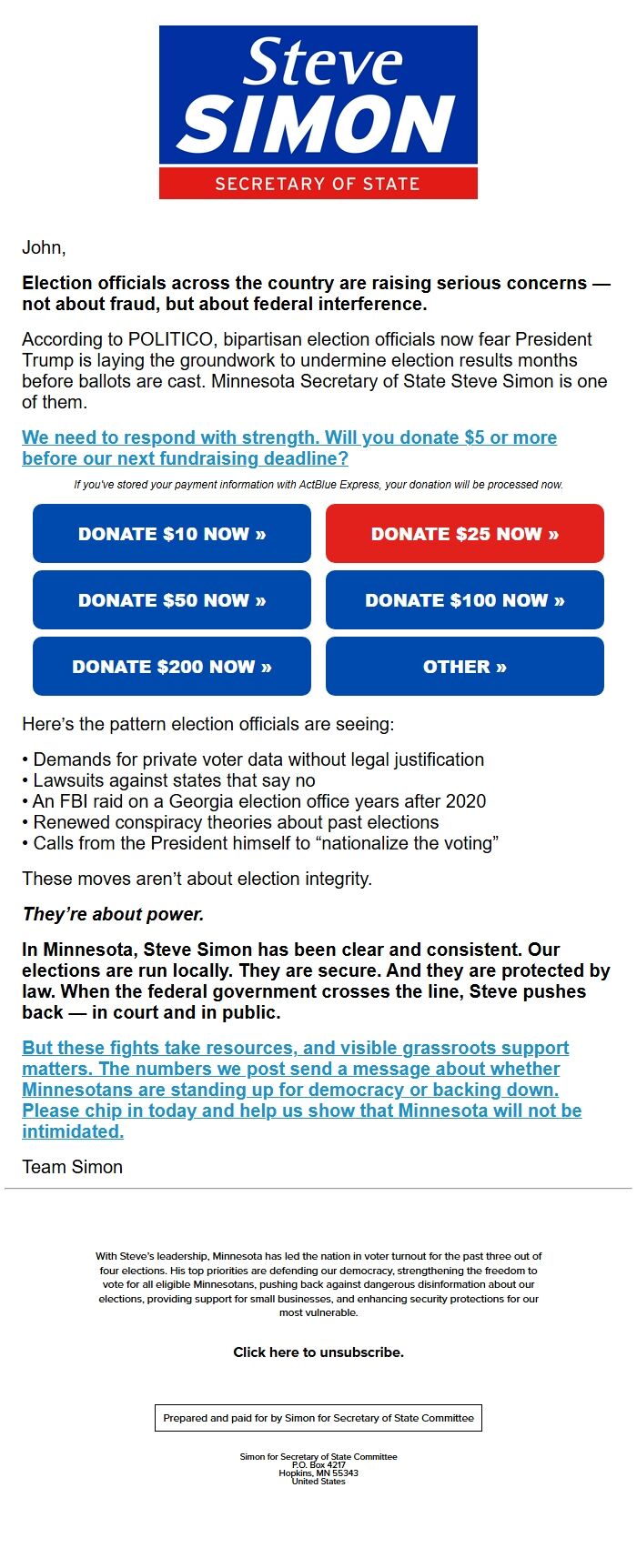
Task: Donate $100 with the DONATE $100 NOW button
Action: coord(464,600)
